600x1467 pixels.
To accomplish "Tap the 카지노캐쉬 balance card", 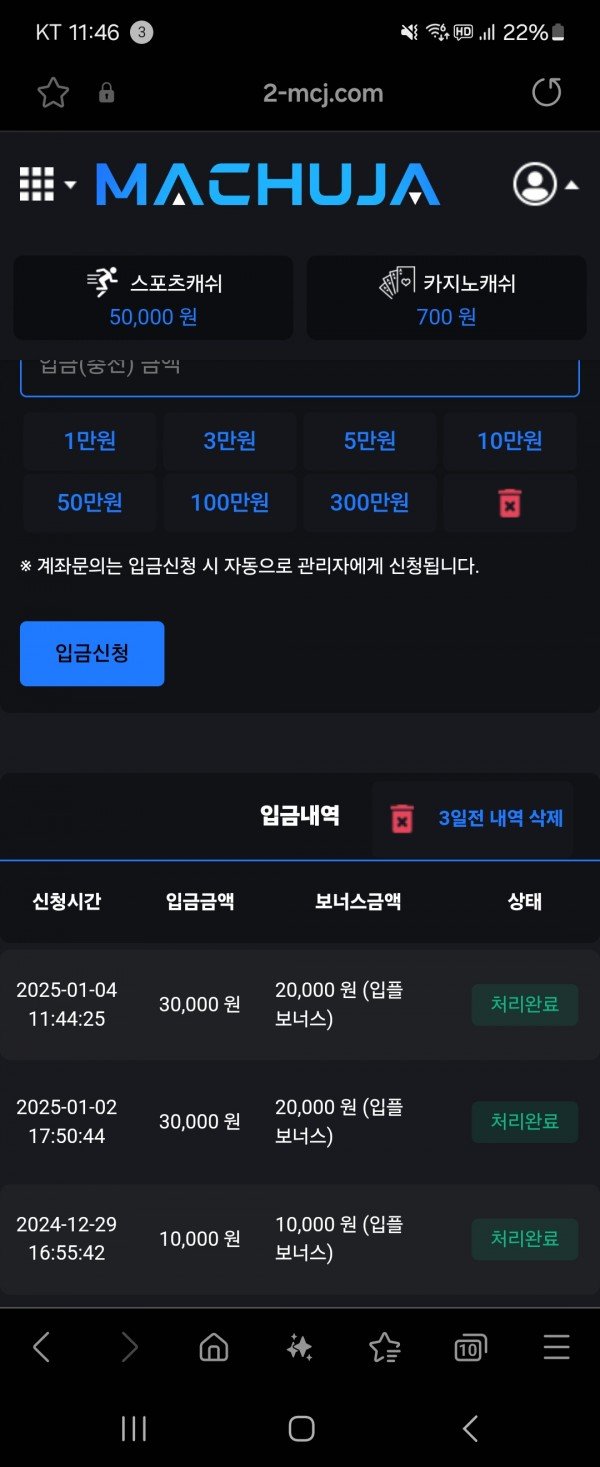I will (446, 298).
